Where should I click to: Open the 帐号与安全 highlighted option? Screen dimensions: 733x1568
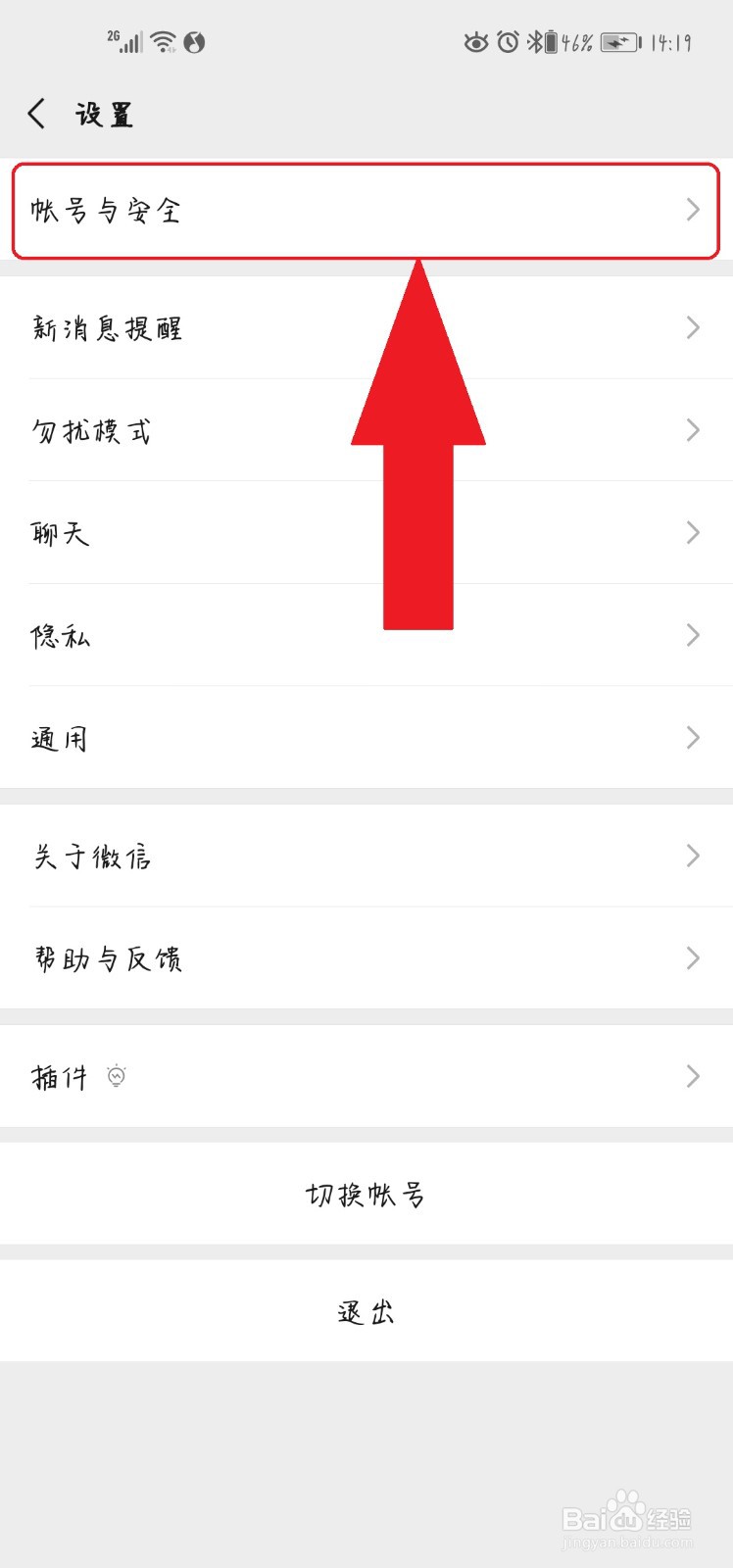(366, 210)
